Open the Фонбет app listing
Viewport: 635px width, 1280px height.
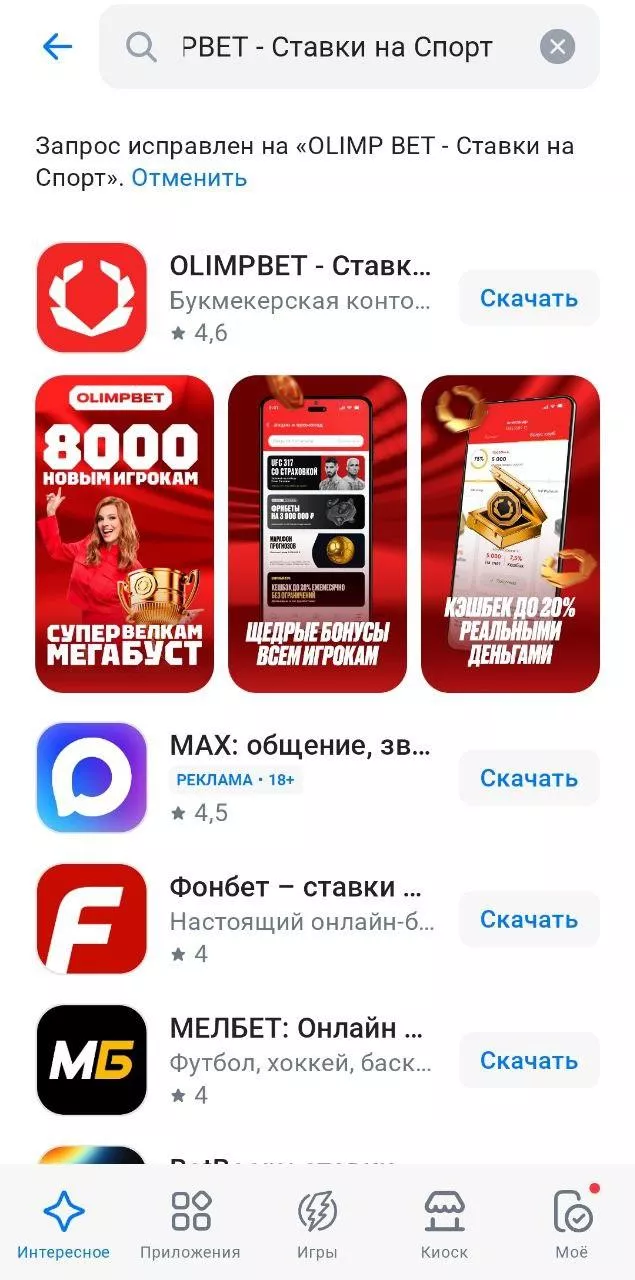(x=300, y=918)
